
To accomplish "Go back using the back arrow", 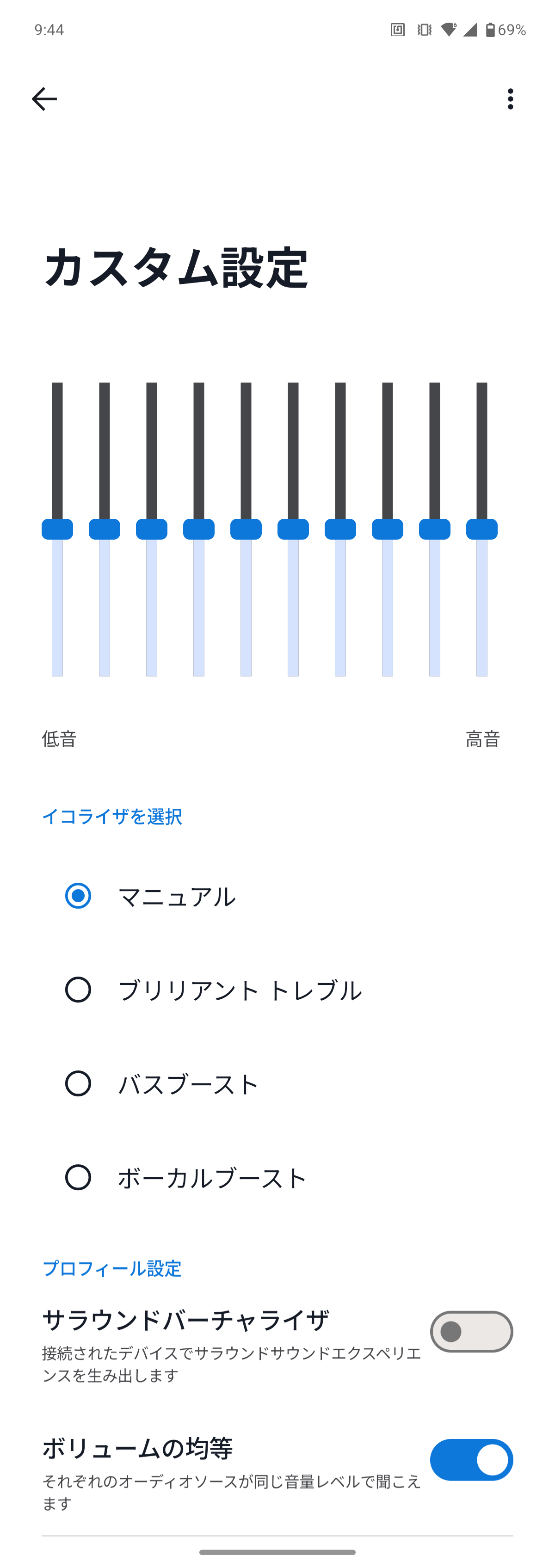I will coord(44,98).
